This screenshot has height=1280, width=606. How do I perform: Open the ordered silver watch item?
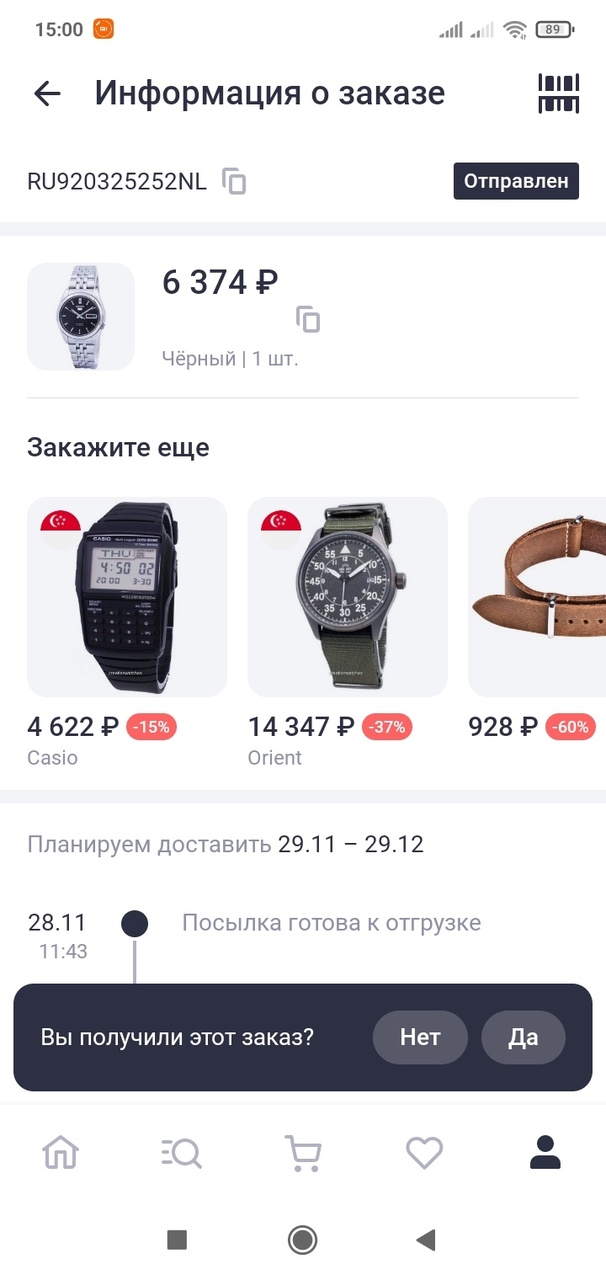point(80,317)
